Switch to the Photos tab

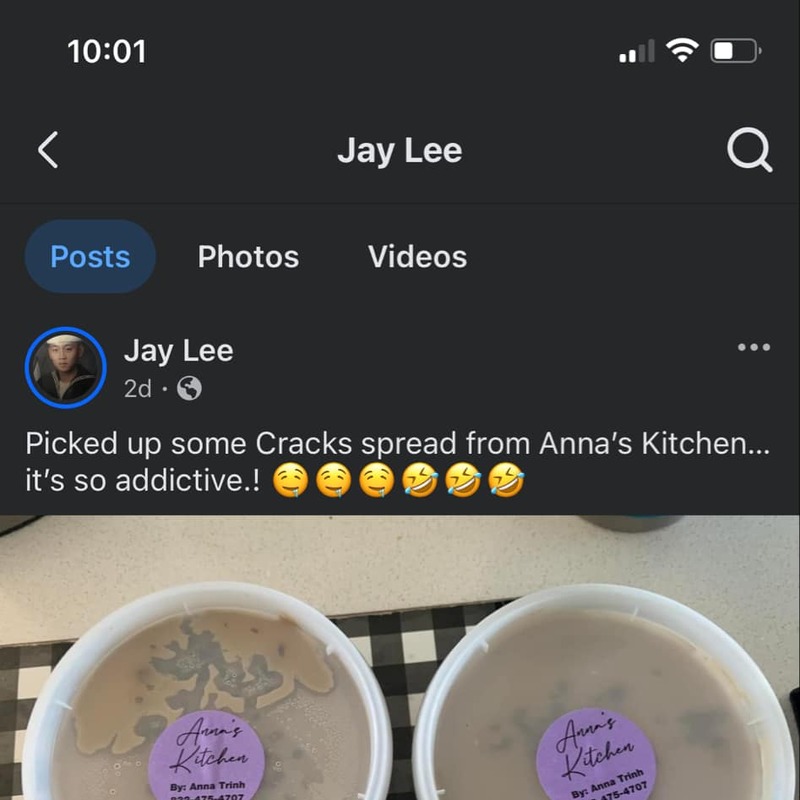tap(248, 257)
